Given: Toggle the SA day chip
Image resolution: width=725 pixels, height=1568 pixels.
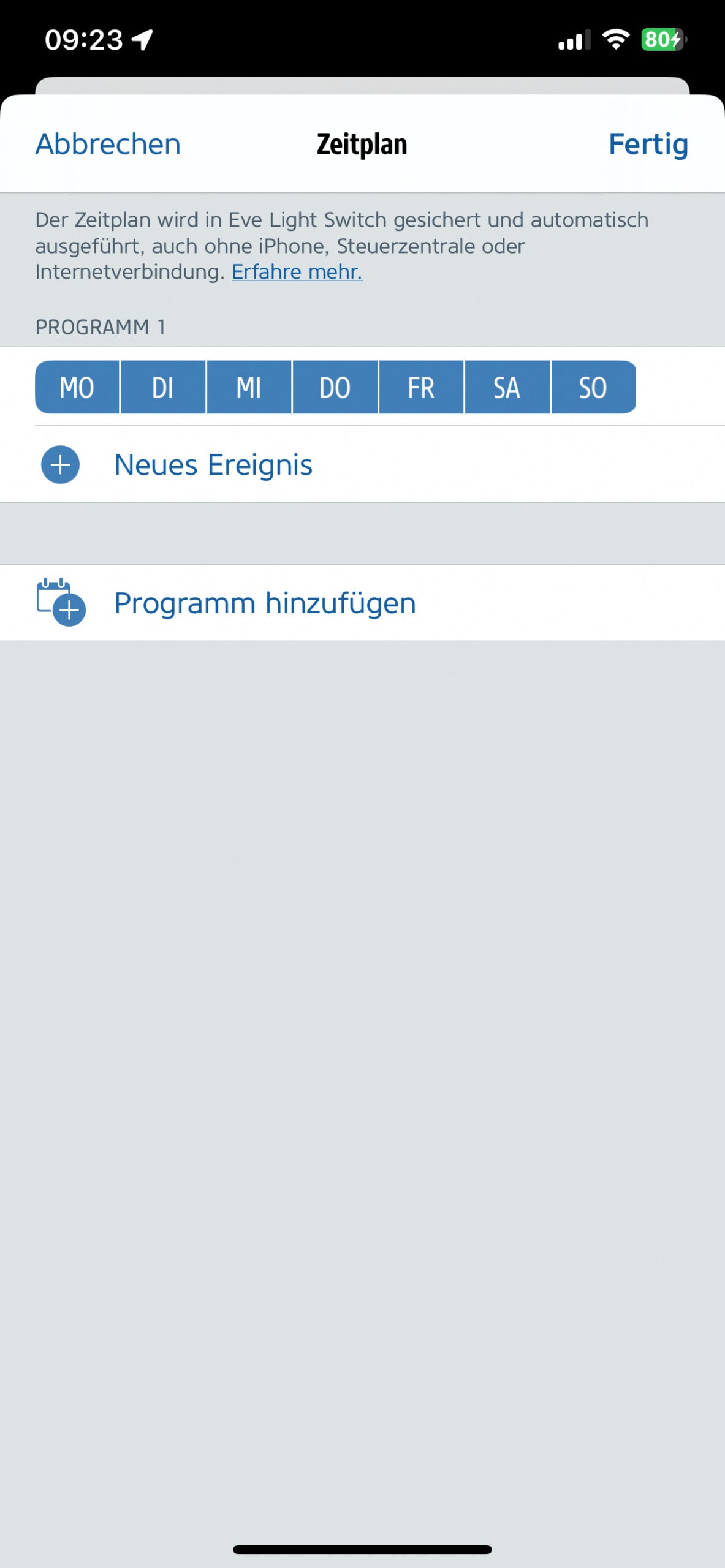Looking at the screenshot, I should [507, 387].
